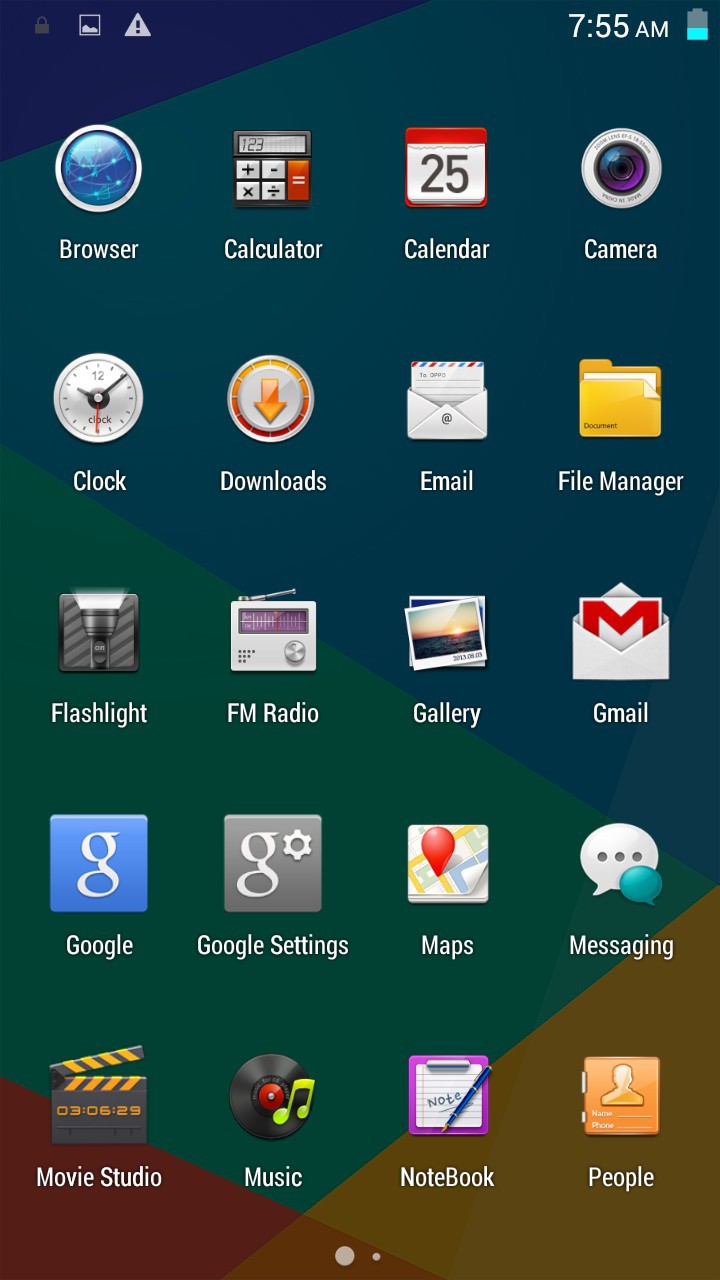The height and width of the screenshot is (1280, 720).
Task: Launch the Calculator
Action: click(272, 168)
